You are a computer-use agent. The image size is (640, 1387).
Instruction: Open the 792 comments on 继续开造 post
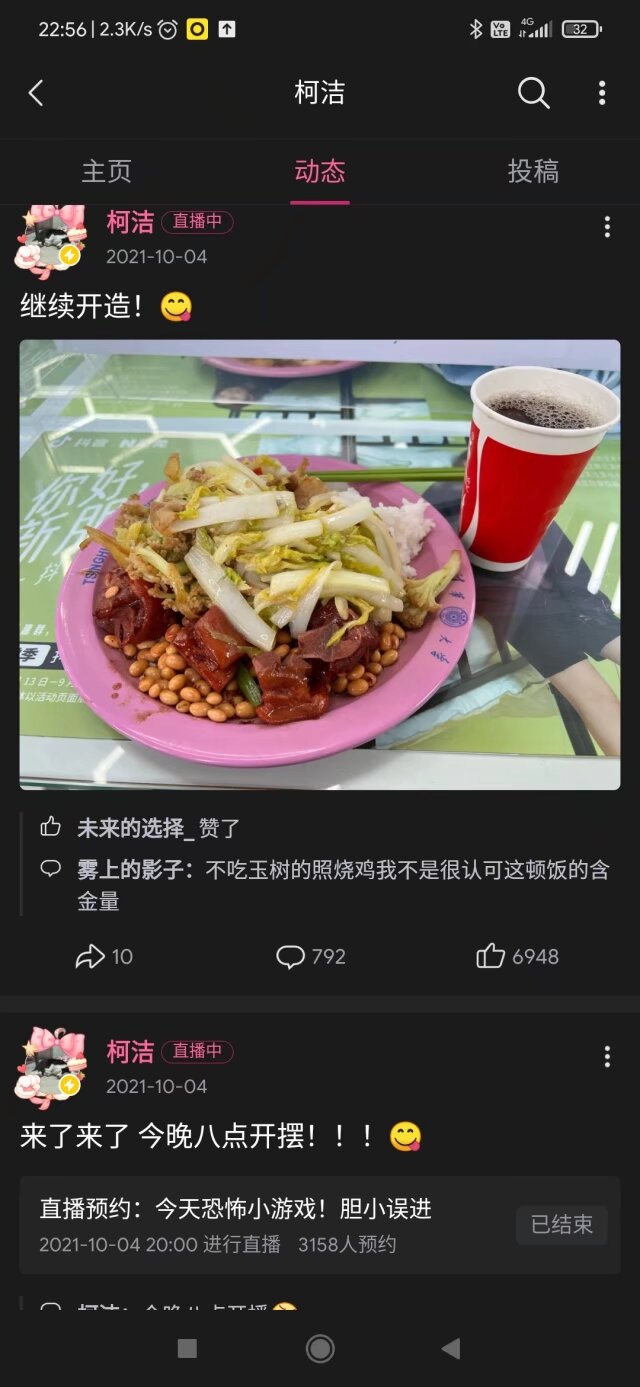click(311, 957)
